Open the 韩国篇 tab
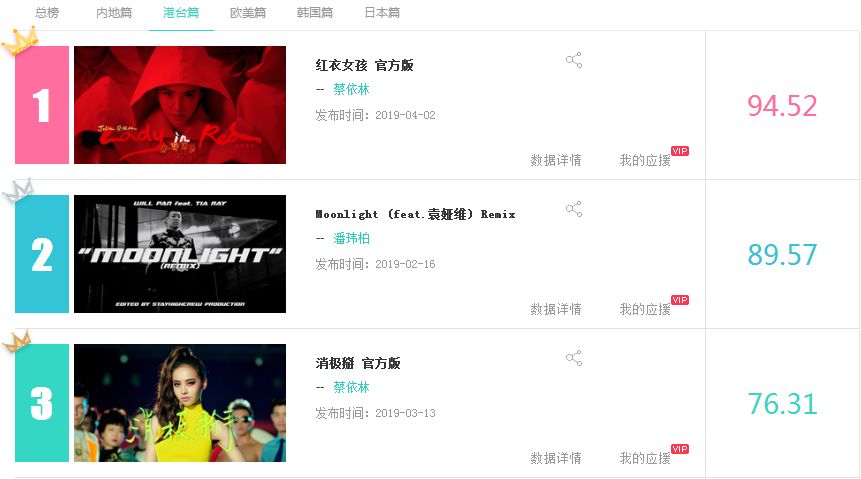The height and width of the screenshot is (479, 861). pyautogui.click(x=315, y=13)
